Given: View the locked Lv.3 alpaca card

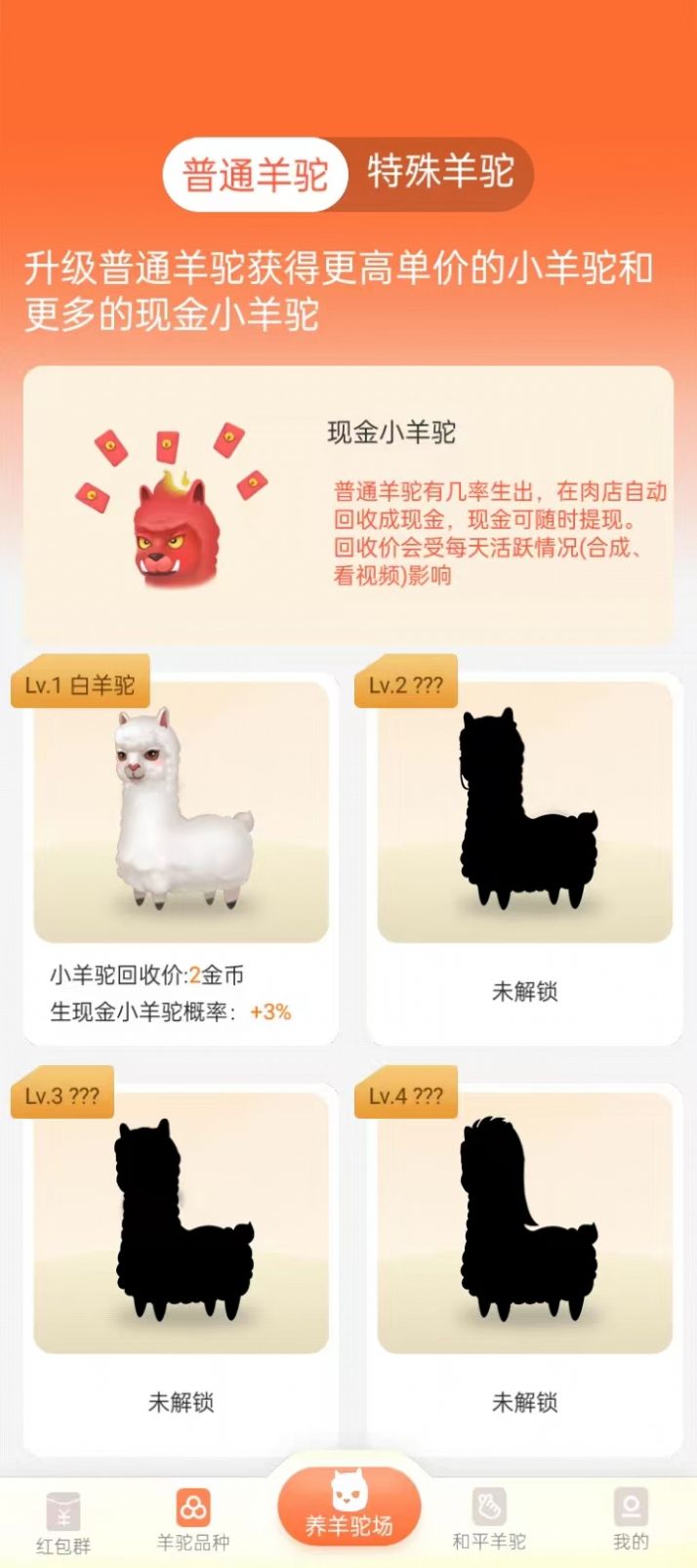Looking at the screenshot, I should tap(181, 1259).
